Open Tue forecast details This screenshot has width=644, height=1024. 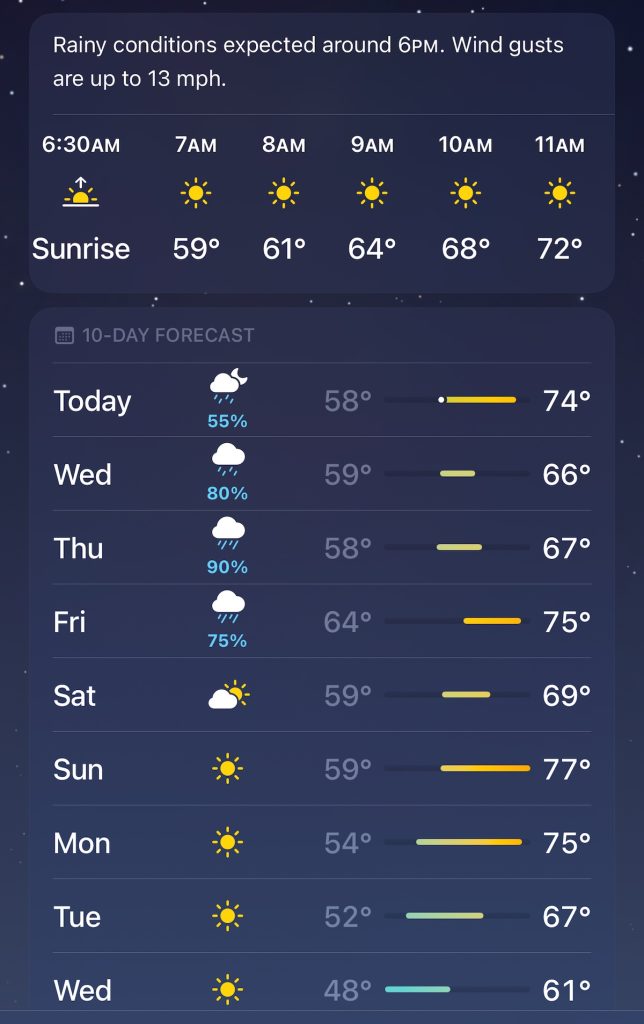click(x=321, y=916)
